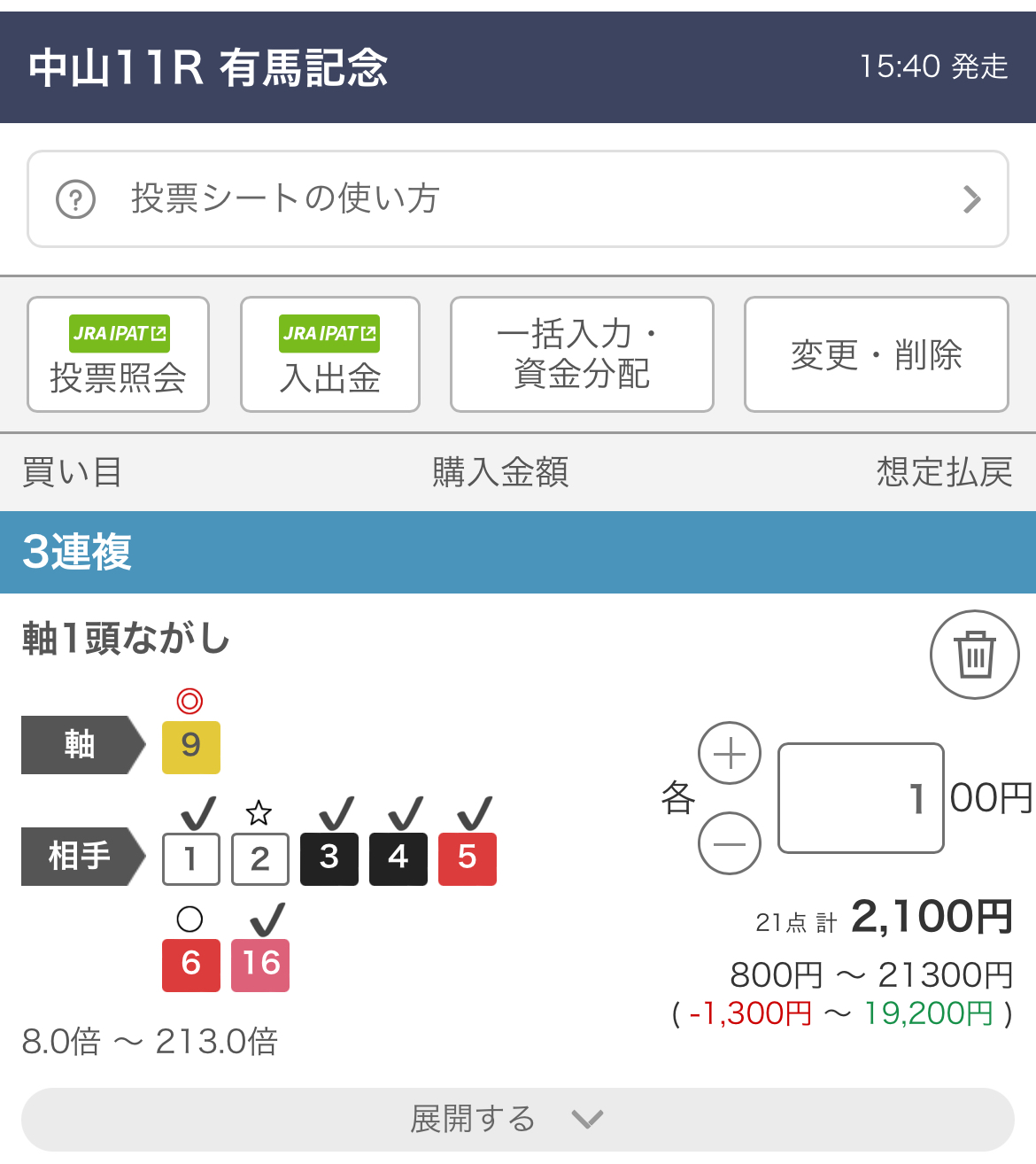Tap 一括入力・資金分配 button
The height and width of the screenshot is (1164, 1036).
(x=582, y=354)
